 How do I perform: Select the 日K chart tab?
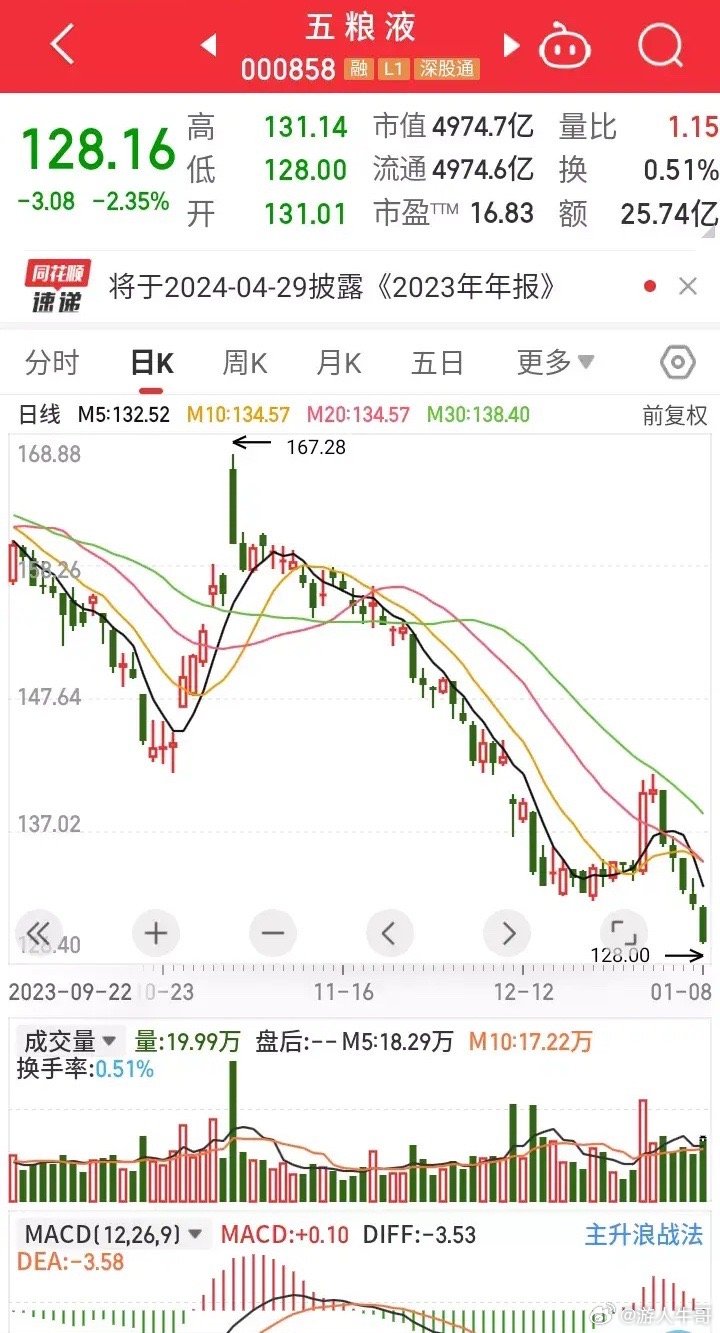pyautogui.click(x=152, y=363)
